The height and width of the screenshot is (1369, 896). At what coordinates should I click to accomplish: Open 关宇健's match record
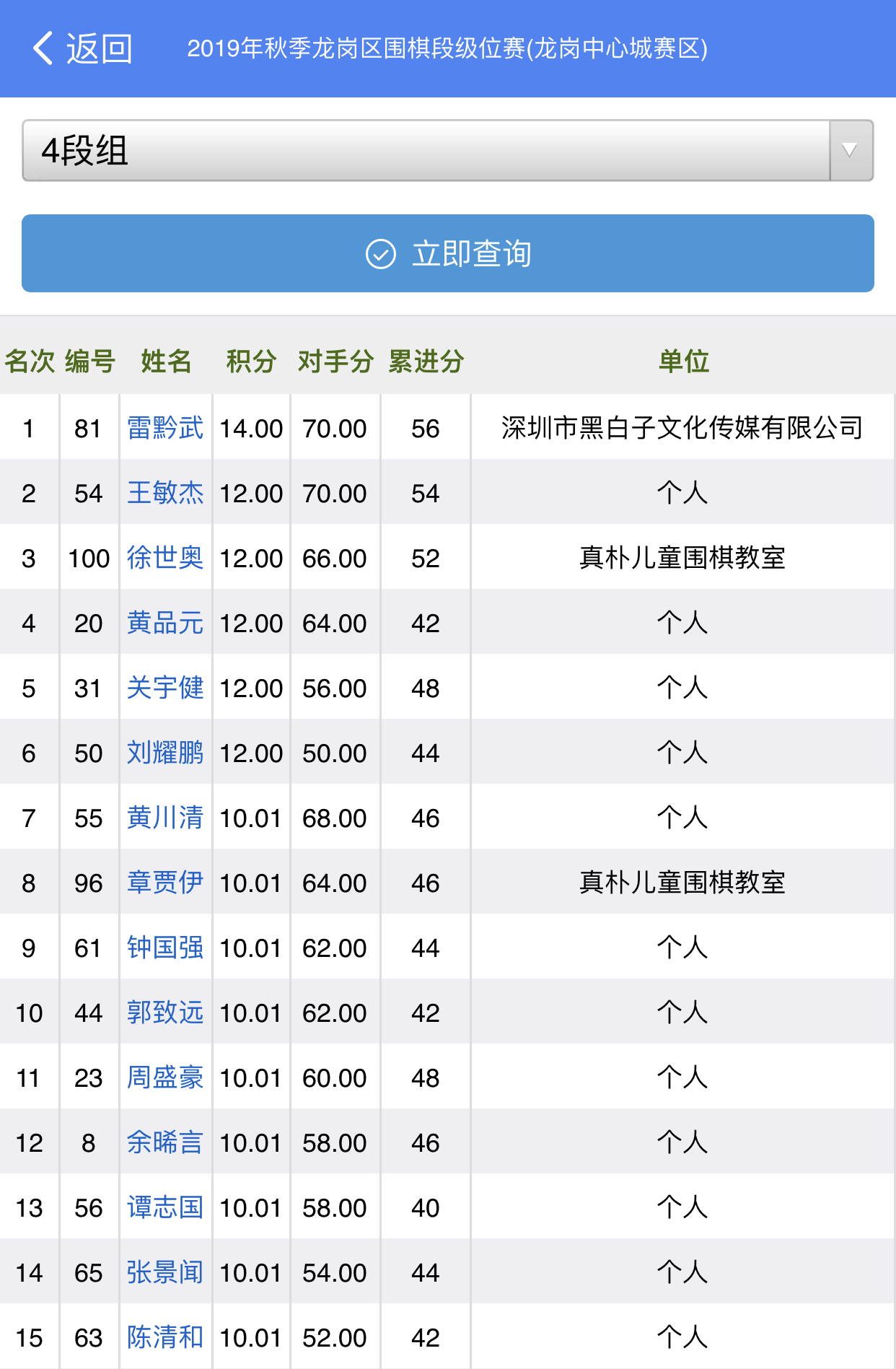[x=165, y=688]
